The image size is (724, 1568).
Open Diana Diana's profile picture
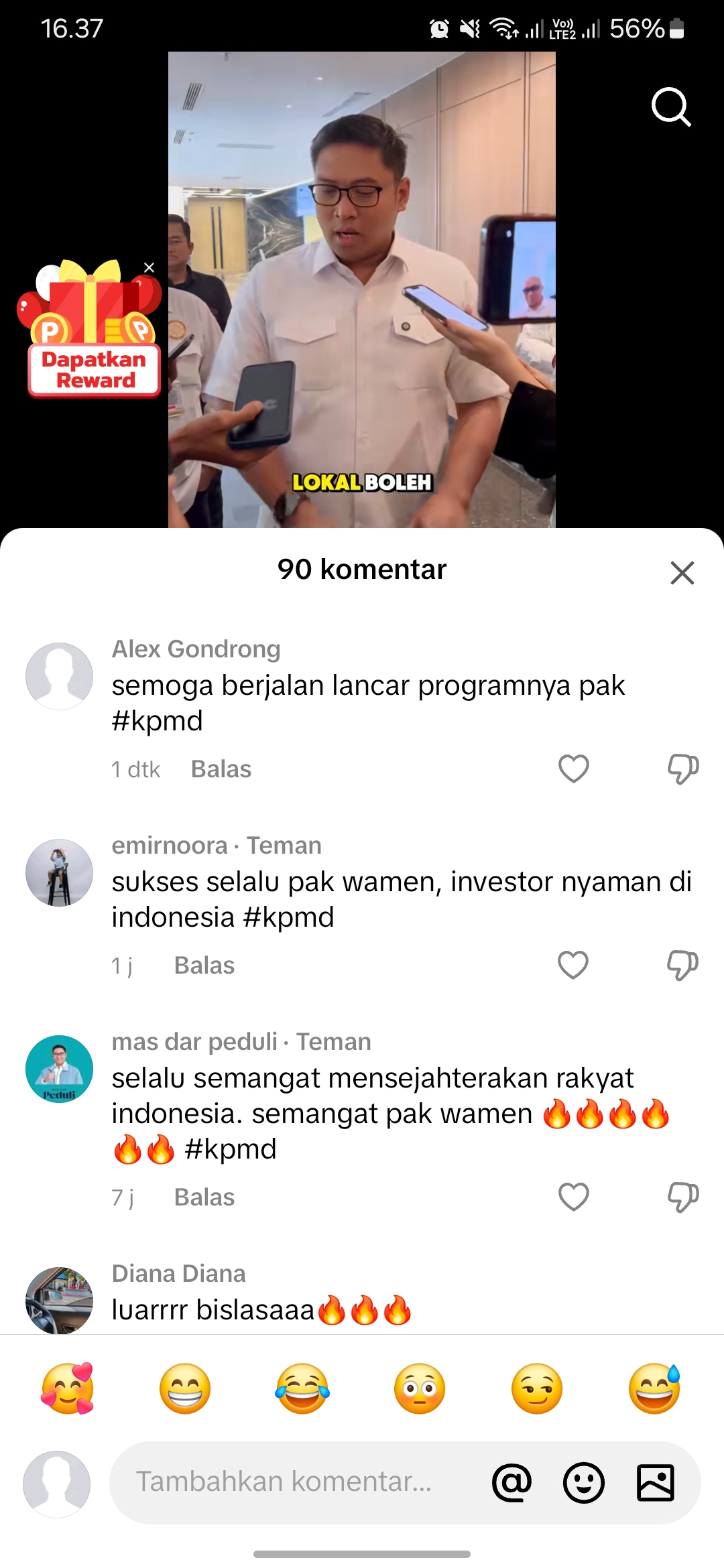click(59, 1300)
